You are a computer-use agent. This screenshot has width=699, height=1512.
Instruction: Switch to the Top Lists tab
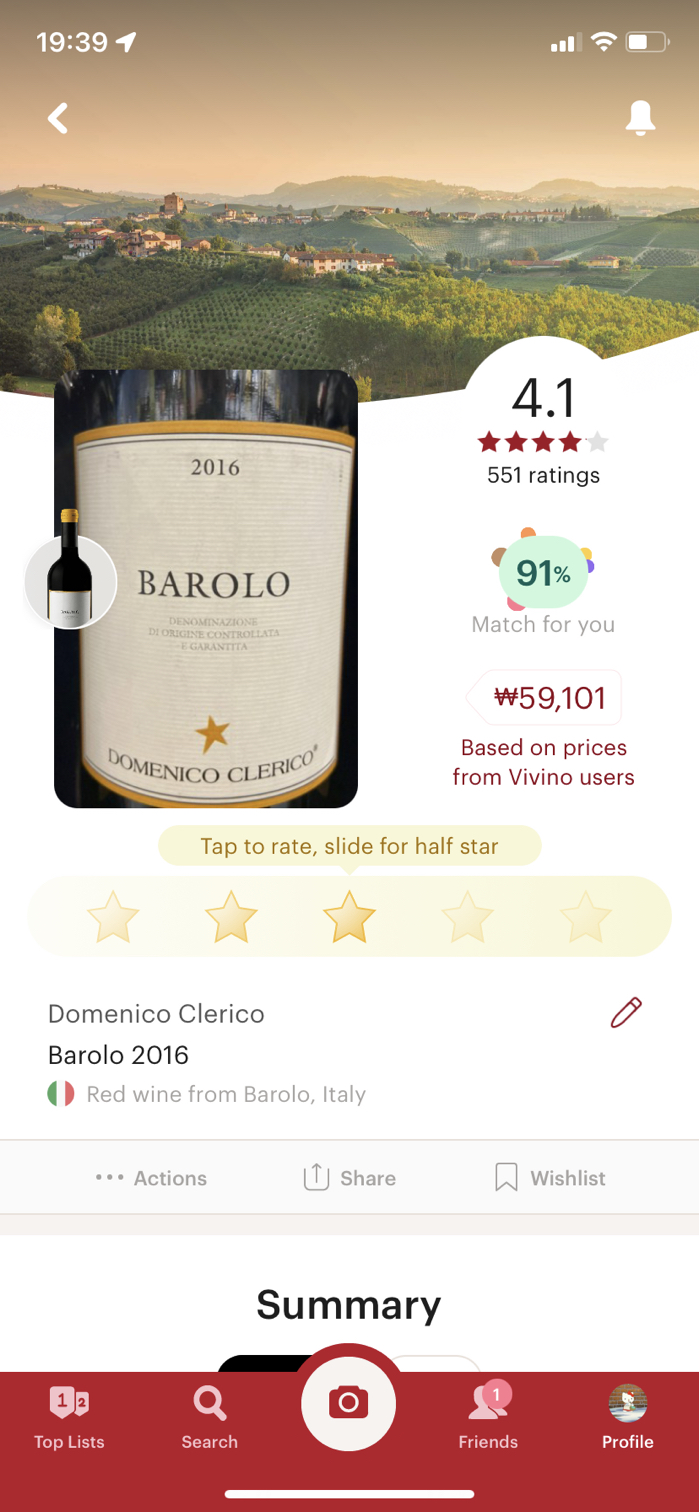(x=69, y=1418)
